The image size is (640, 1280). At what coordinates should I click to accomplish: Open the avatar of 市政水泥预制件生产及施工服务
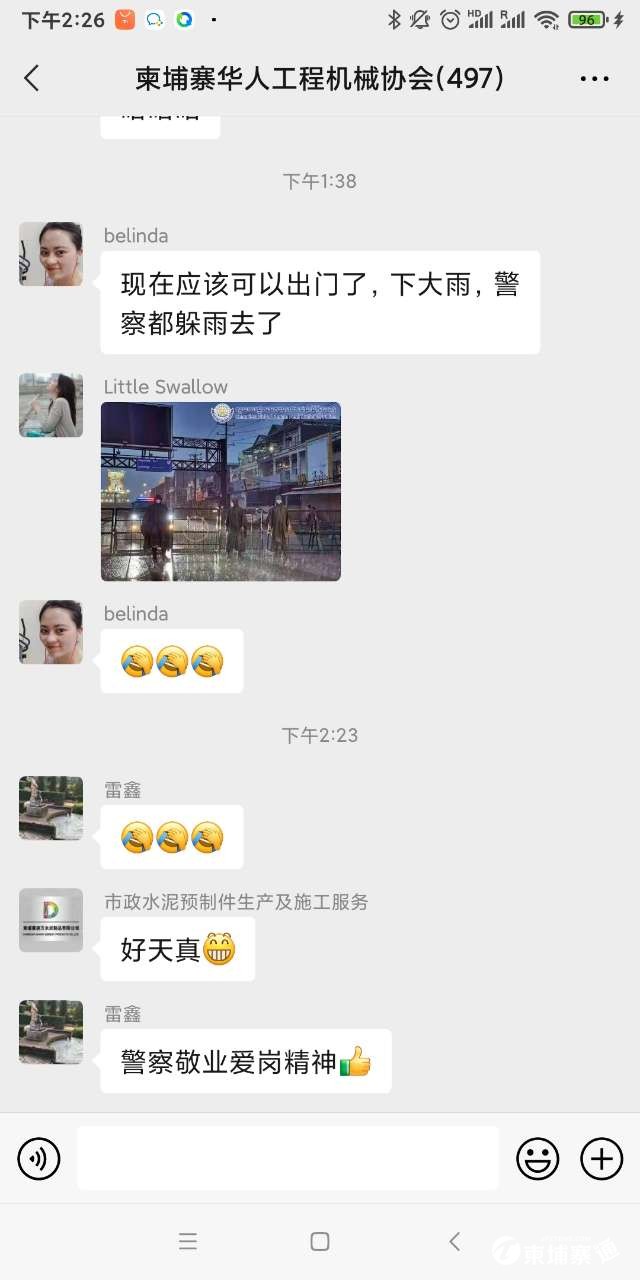pyautogui.click(x=51, y=920)
